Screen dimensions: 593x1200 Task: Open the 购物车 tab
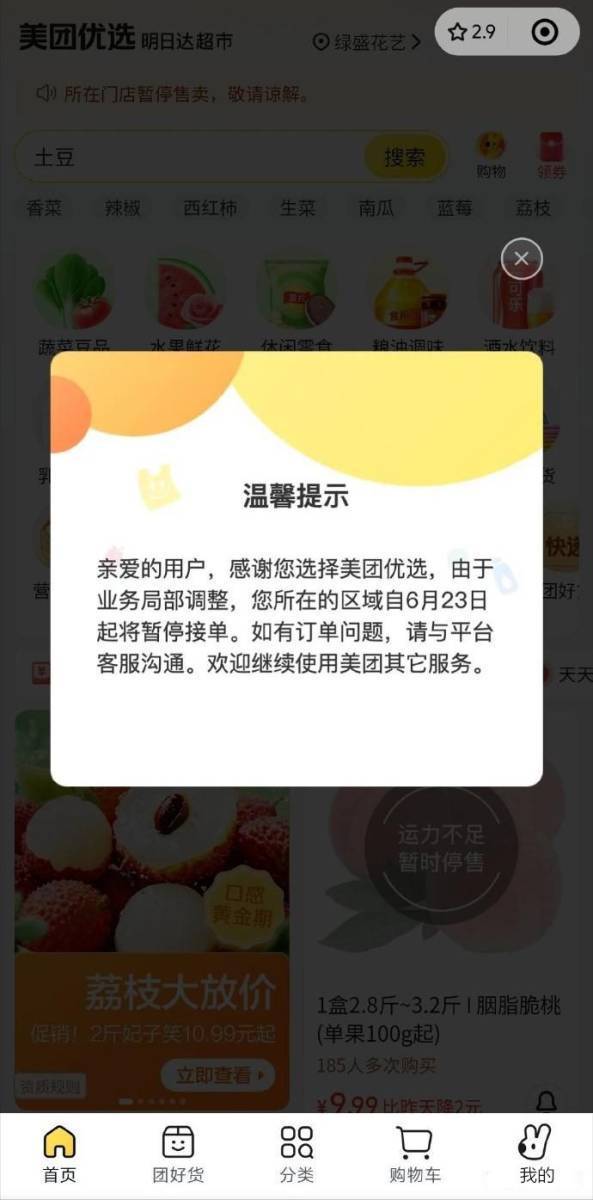[415, 1154]
